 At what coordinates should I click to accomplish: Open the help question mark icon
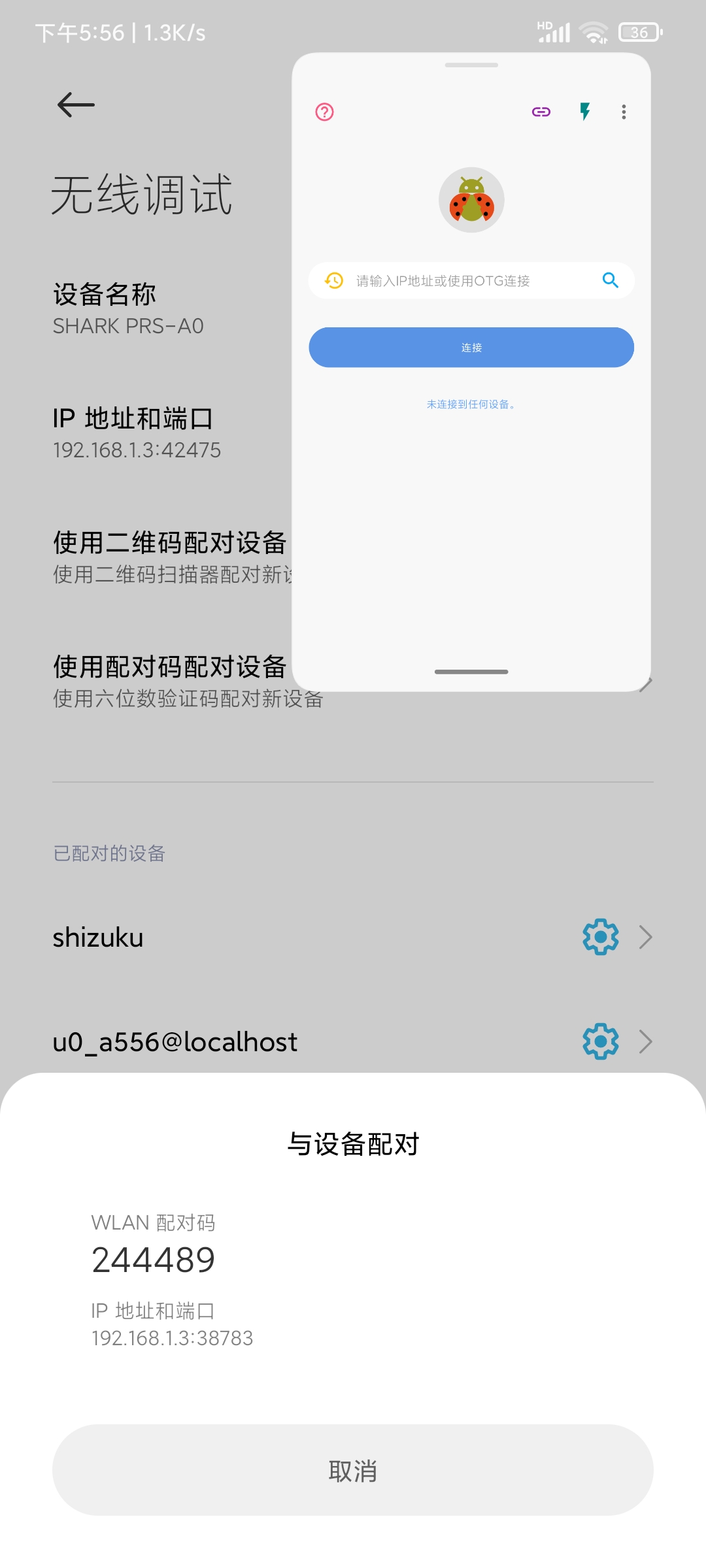pyautogui.click(x=325, y=112)
